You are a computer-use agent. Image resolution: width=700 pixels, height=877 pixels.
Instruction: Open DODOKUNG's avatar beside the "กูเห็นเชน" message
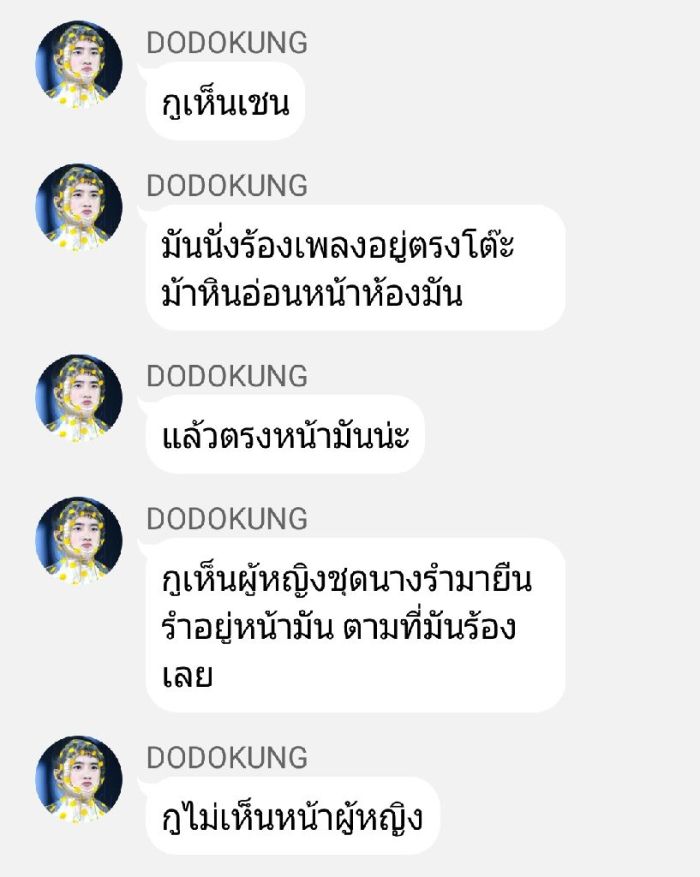(x=79, y=63)
